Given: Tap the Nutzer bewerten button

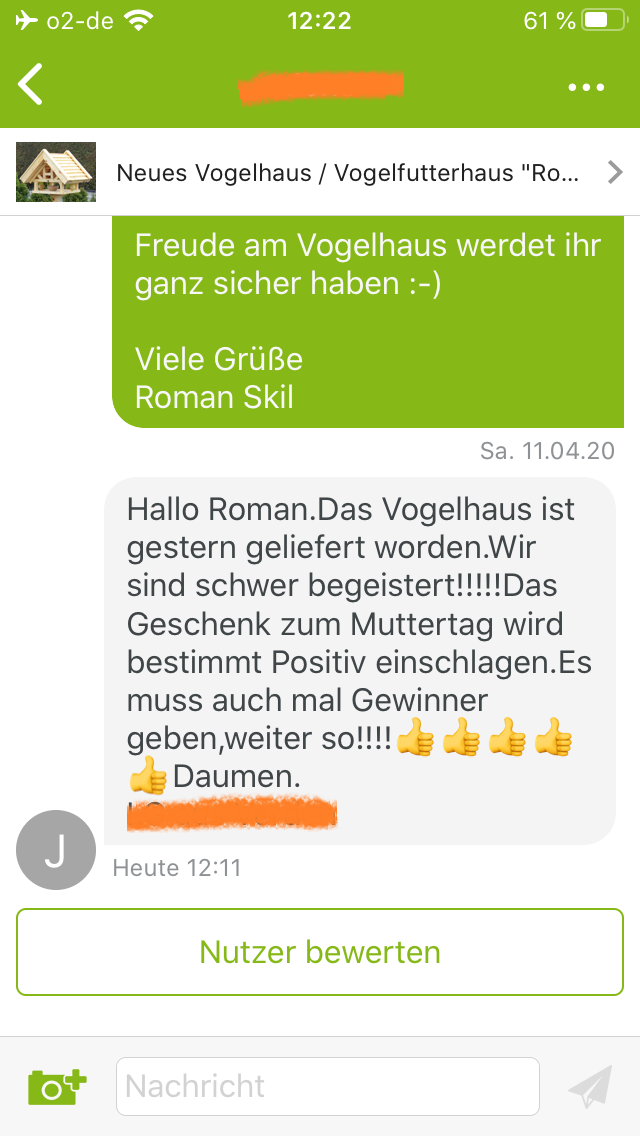Looking at the screenshot, I should pos(320,952).
